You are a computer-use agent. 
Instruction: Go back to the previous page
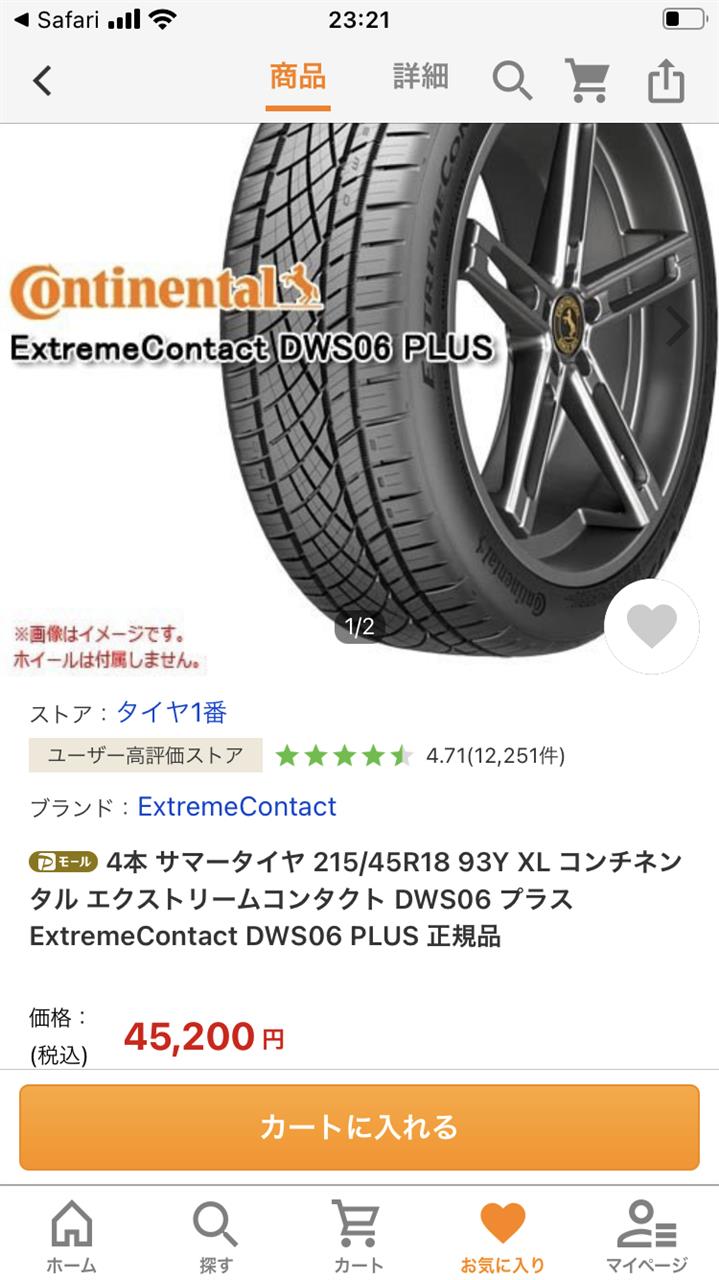(42, 80)
